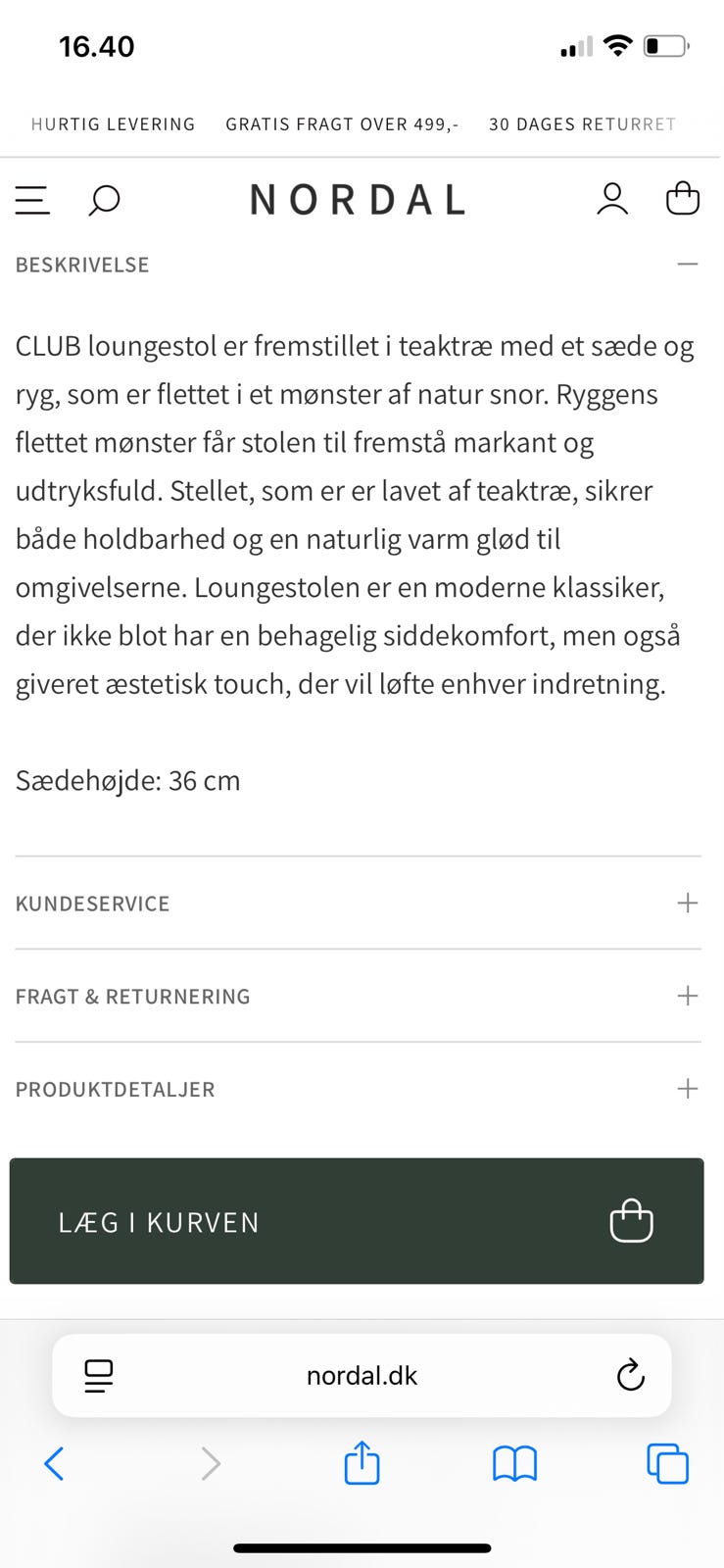Open the hamburger navigation menu
724x1568 pixels.
click(x=31, y=200)
